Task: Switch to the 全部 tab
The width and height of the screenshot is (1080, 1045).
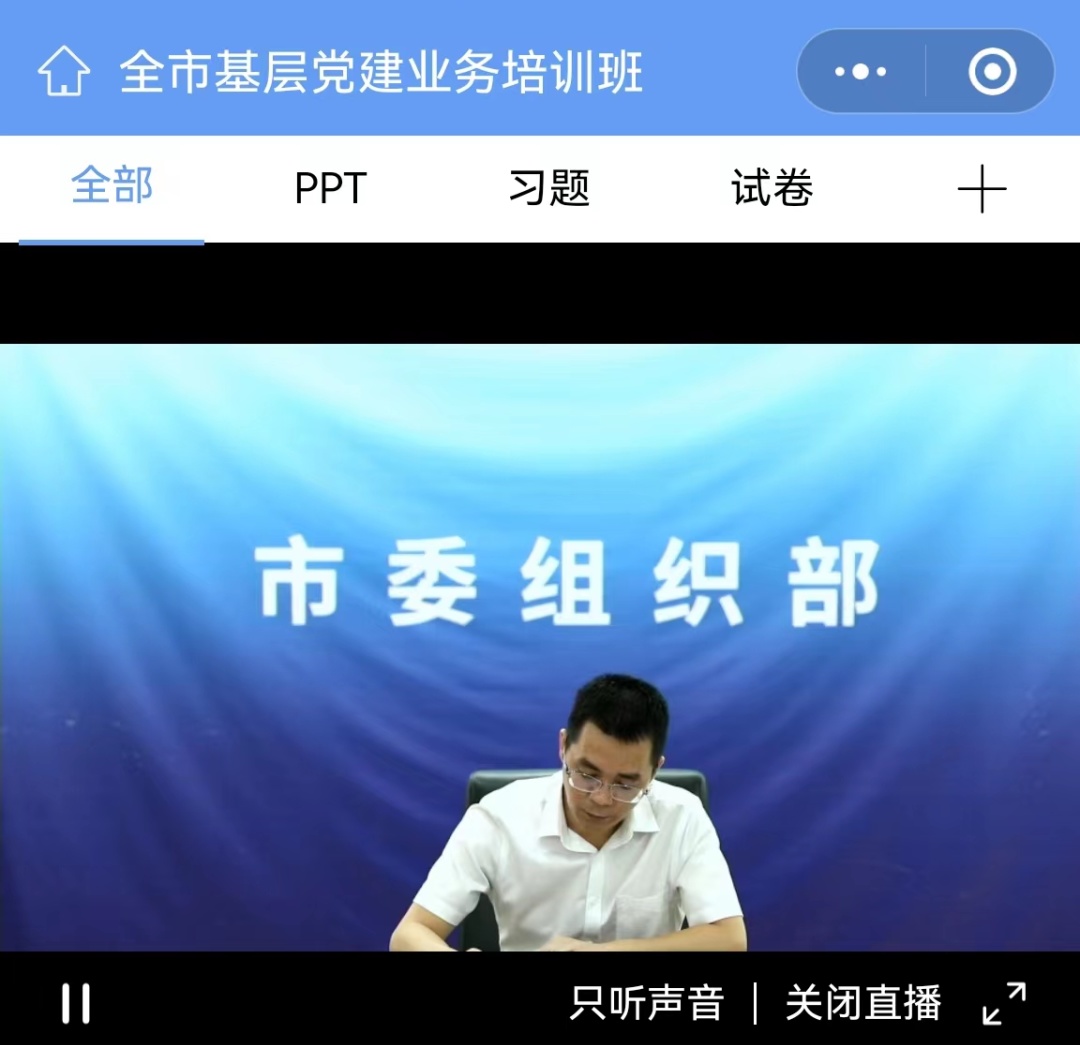Action: click(x=112, y=187)
